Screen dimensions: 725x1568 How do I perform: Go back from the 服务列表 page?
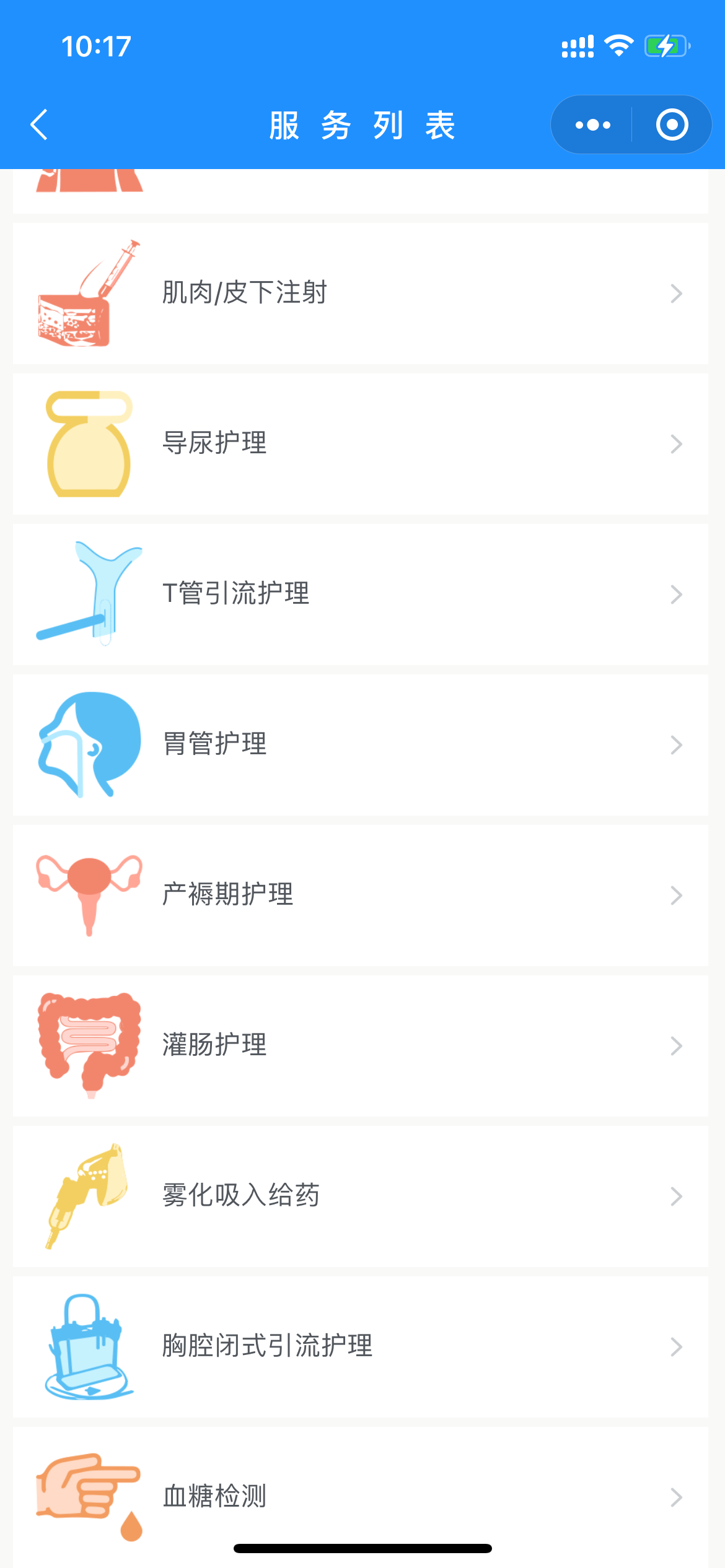(39, 125)
